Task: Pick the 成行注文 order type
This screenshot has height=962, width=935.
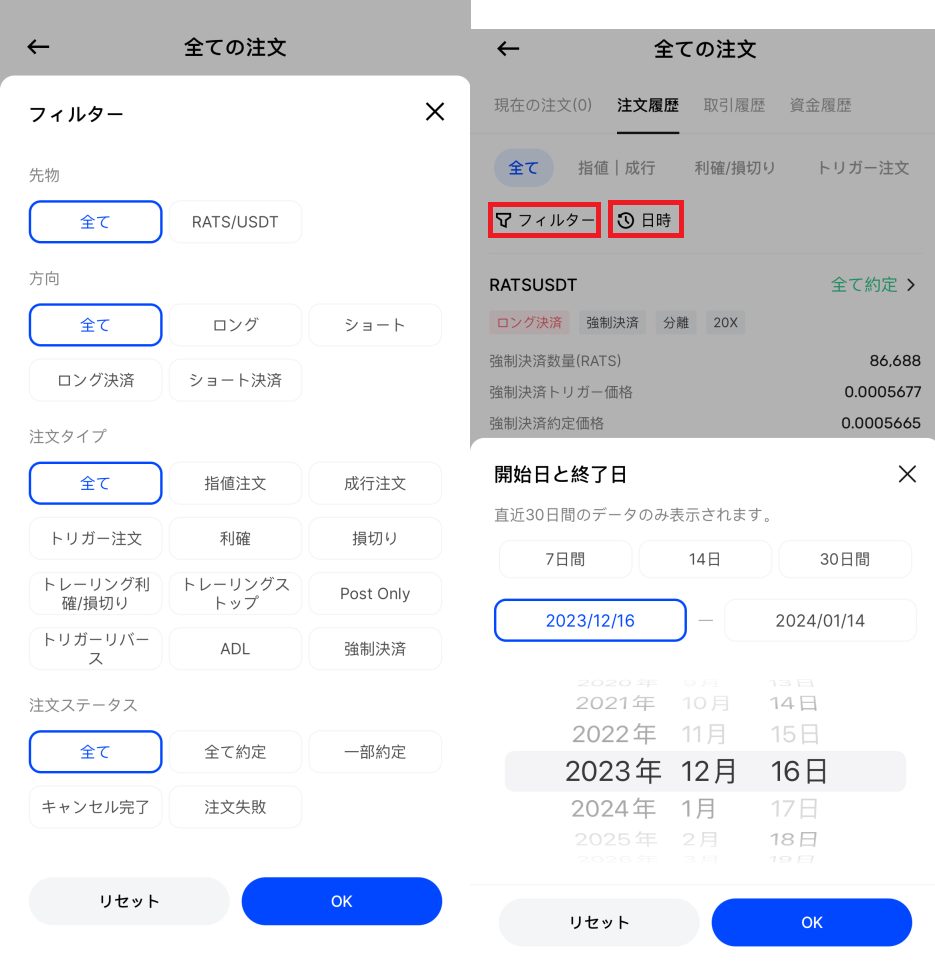Action: coord(375,483)
